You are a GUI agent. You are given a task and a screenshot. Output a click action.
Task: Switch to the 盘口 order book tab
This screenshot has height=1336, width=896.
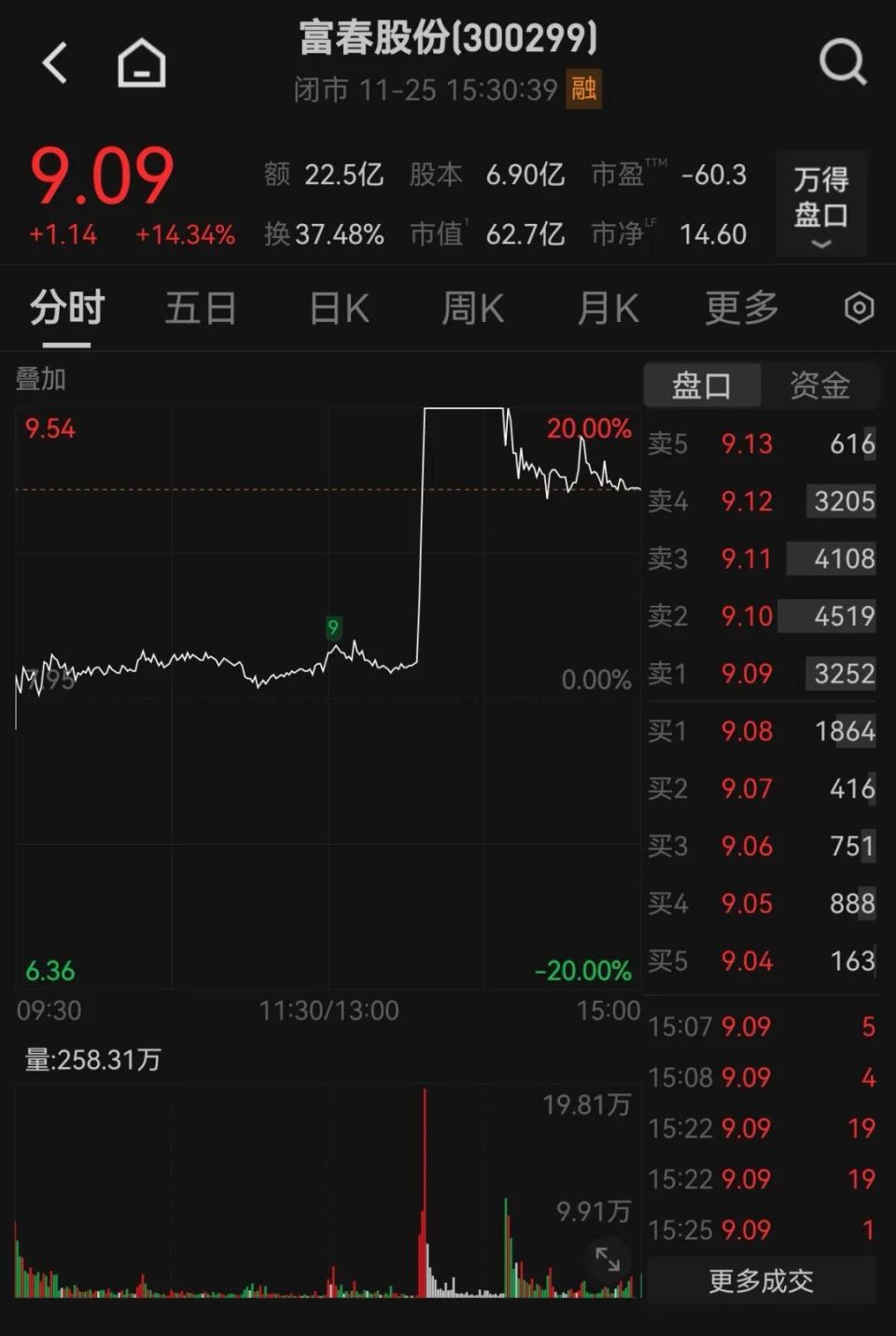pyautogui.click(x=701, y=385)
